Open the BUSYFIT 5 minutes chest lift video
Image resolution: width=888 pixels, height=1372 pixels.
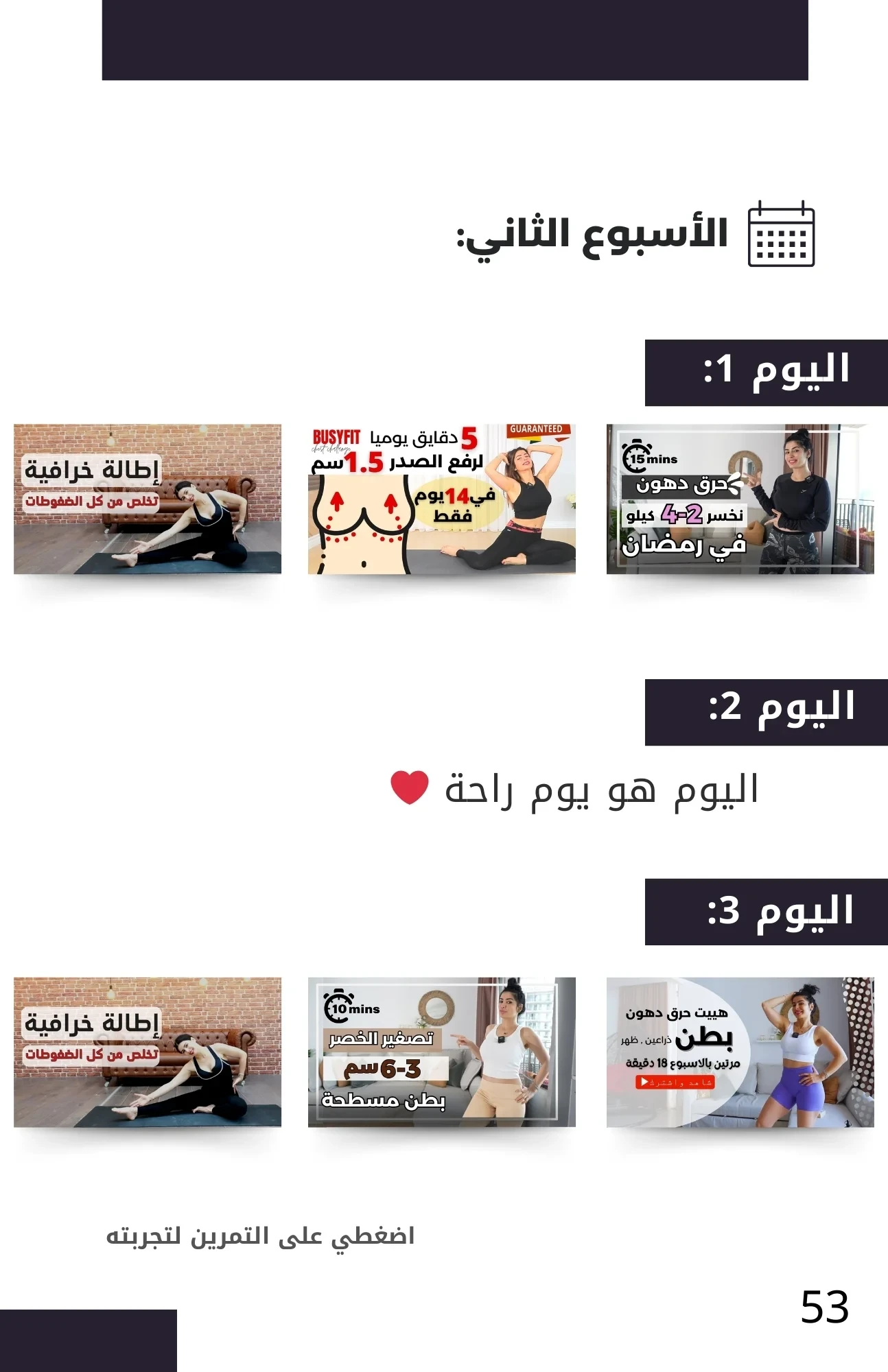[x=441, y=499]
